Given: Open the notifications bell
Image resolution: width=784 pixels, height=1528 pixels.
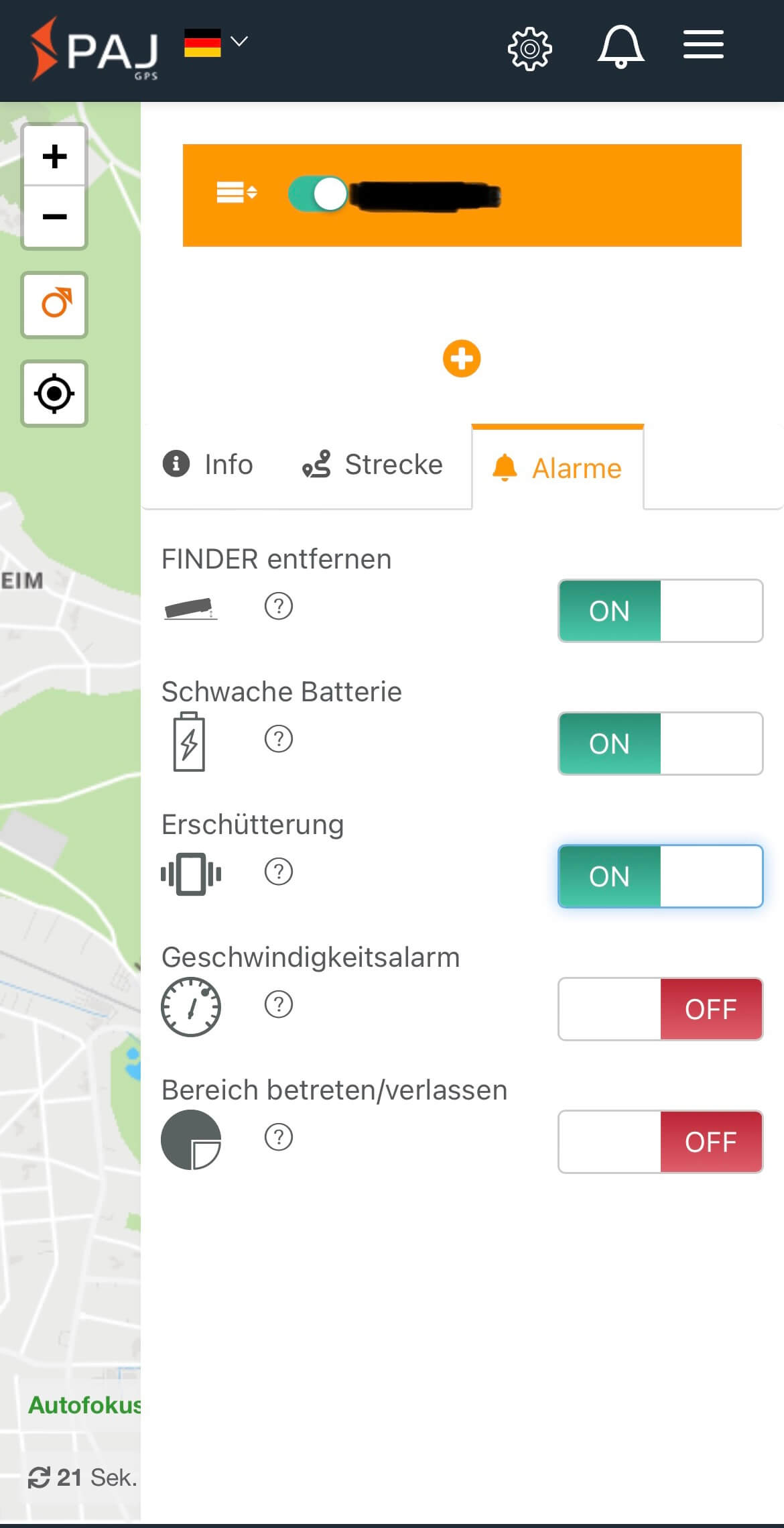Looking at the screenshot, I should pyautogui.click(x=620, y=47).
